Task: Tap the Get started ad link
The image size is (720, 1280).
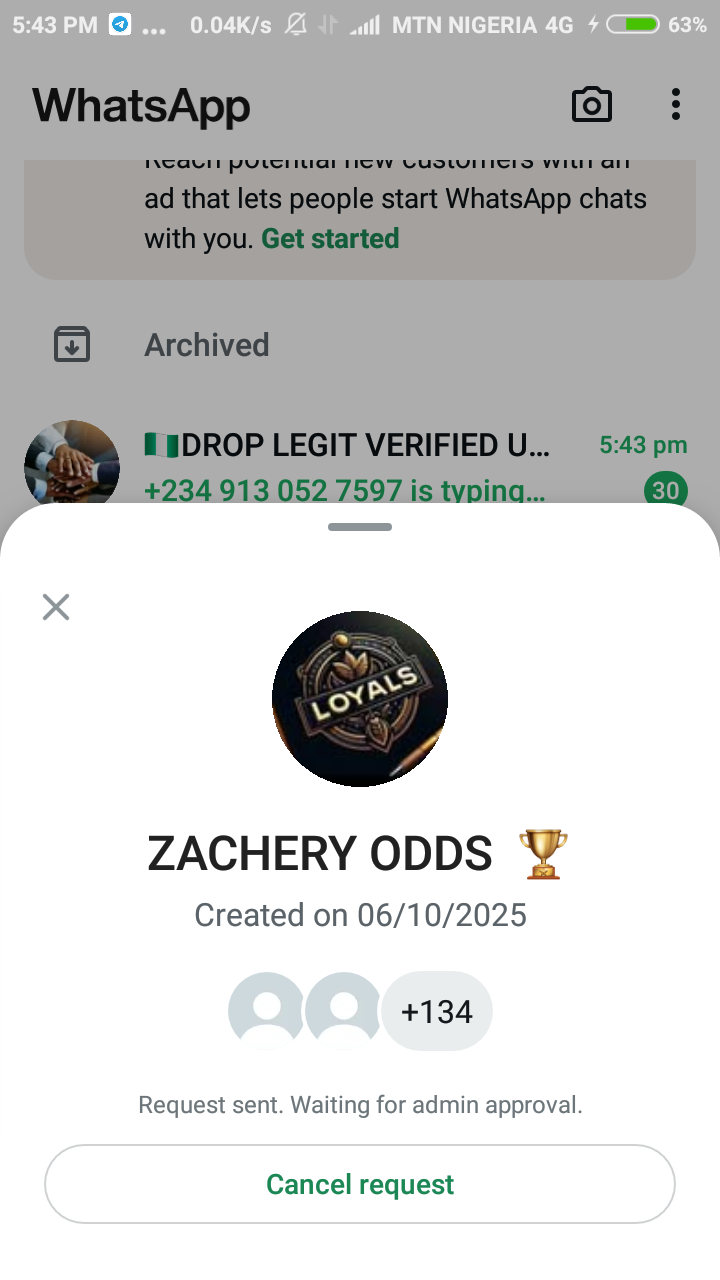Action: point(330,239)
